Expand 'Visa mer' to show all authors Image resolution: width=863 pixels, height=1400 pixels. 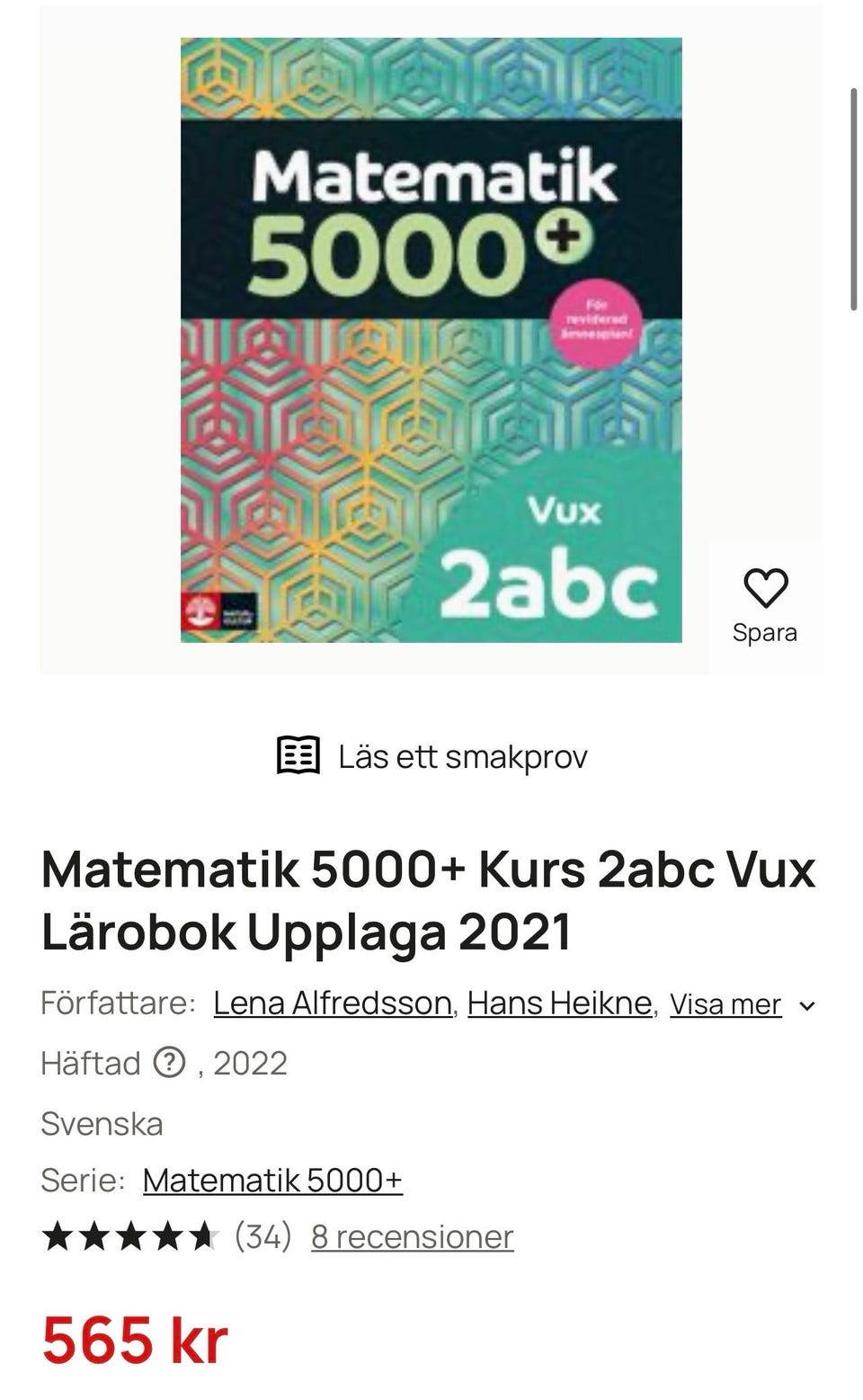pyautogui.click(x=725, y=1004)
